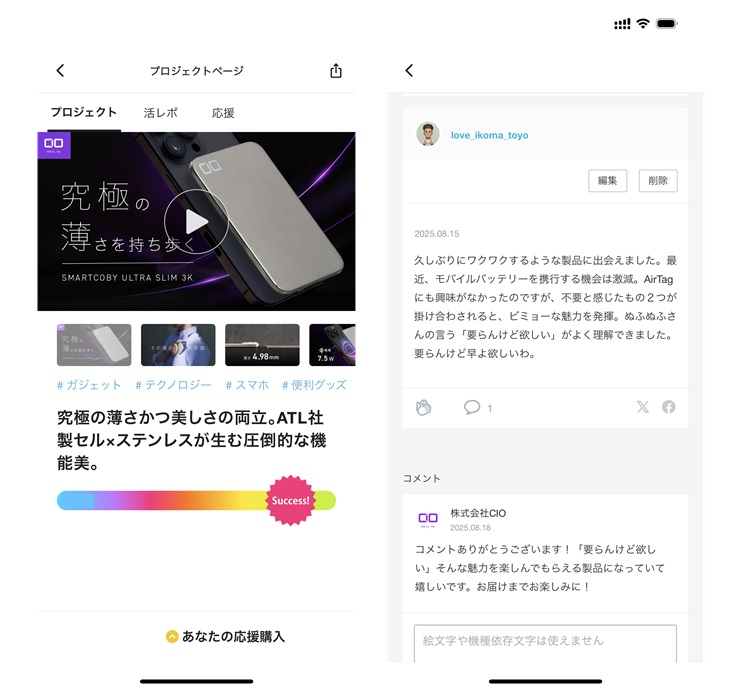Switch to the 応援 tab
This screenshot has width=747, height=690.
click(223, 113)
